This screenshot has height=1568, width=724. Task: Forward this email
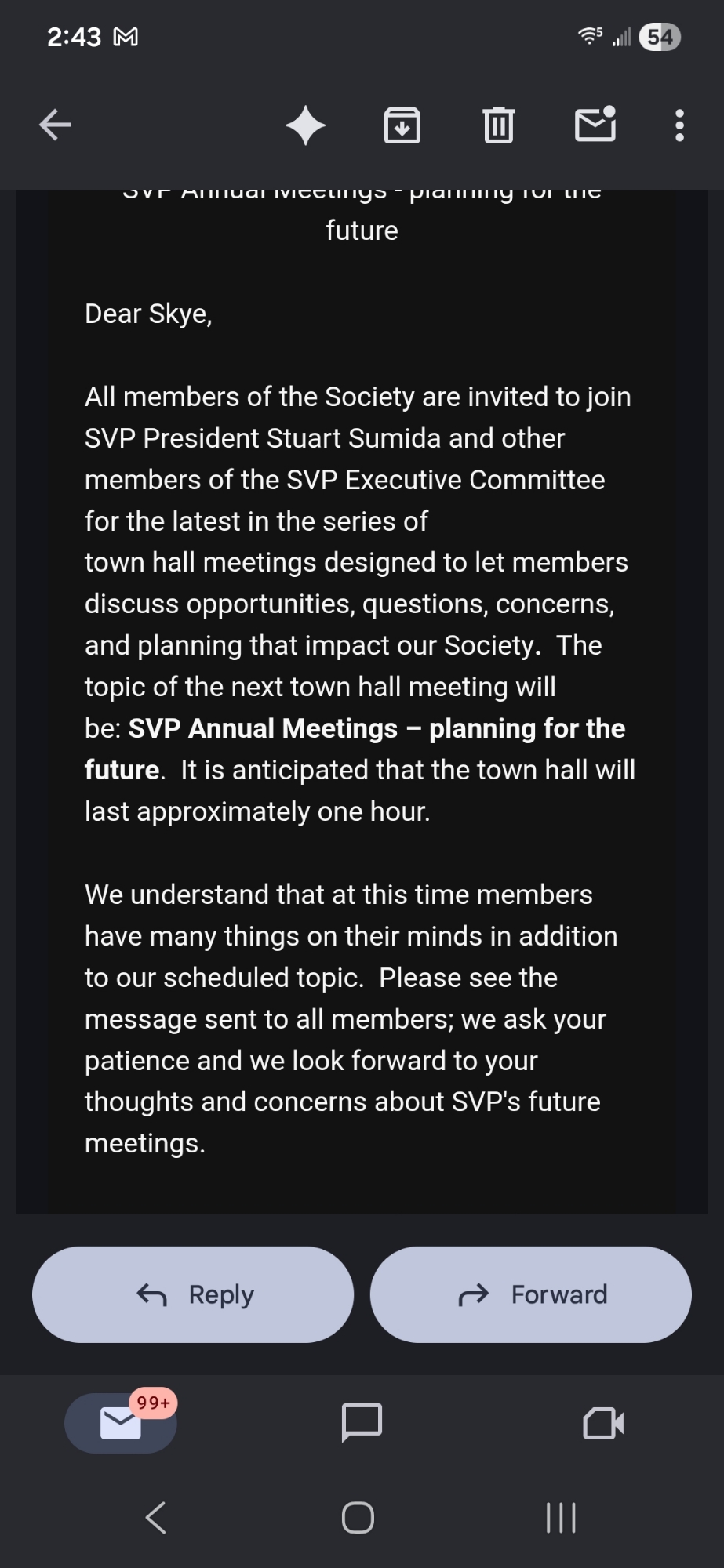pyautogui.click(x=530, y=1294)
